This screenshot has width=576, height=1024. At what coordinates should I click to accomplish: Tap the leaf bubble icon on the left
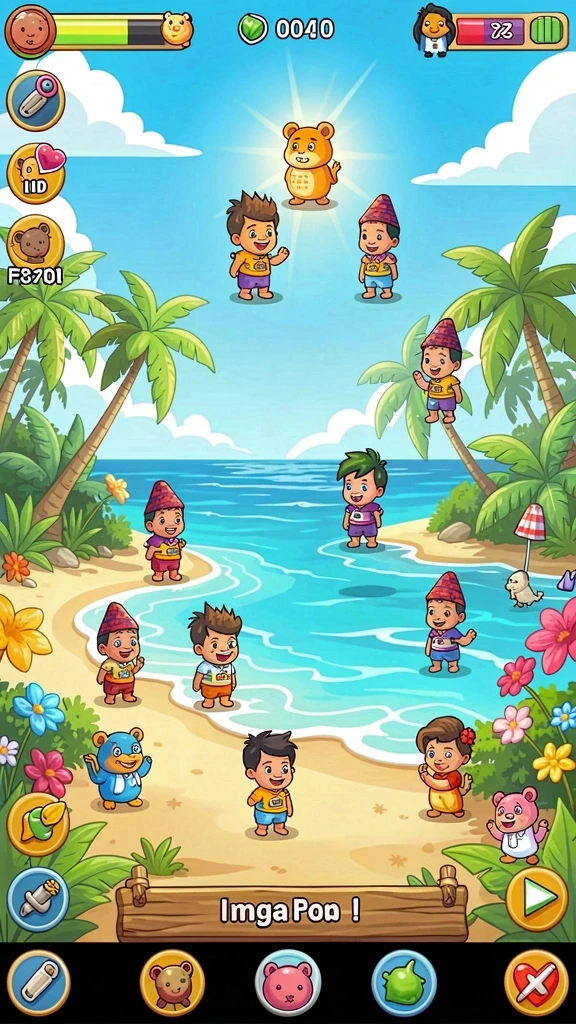pyautogui.click(x=38, y=824)
